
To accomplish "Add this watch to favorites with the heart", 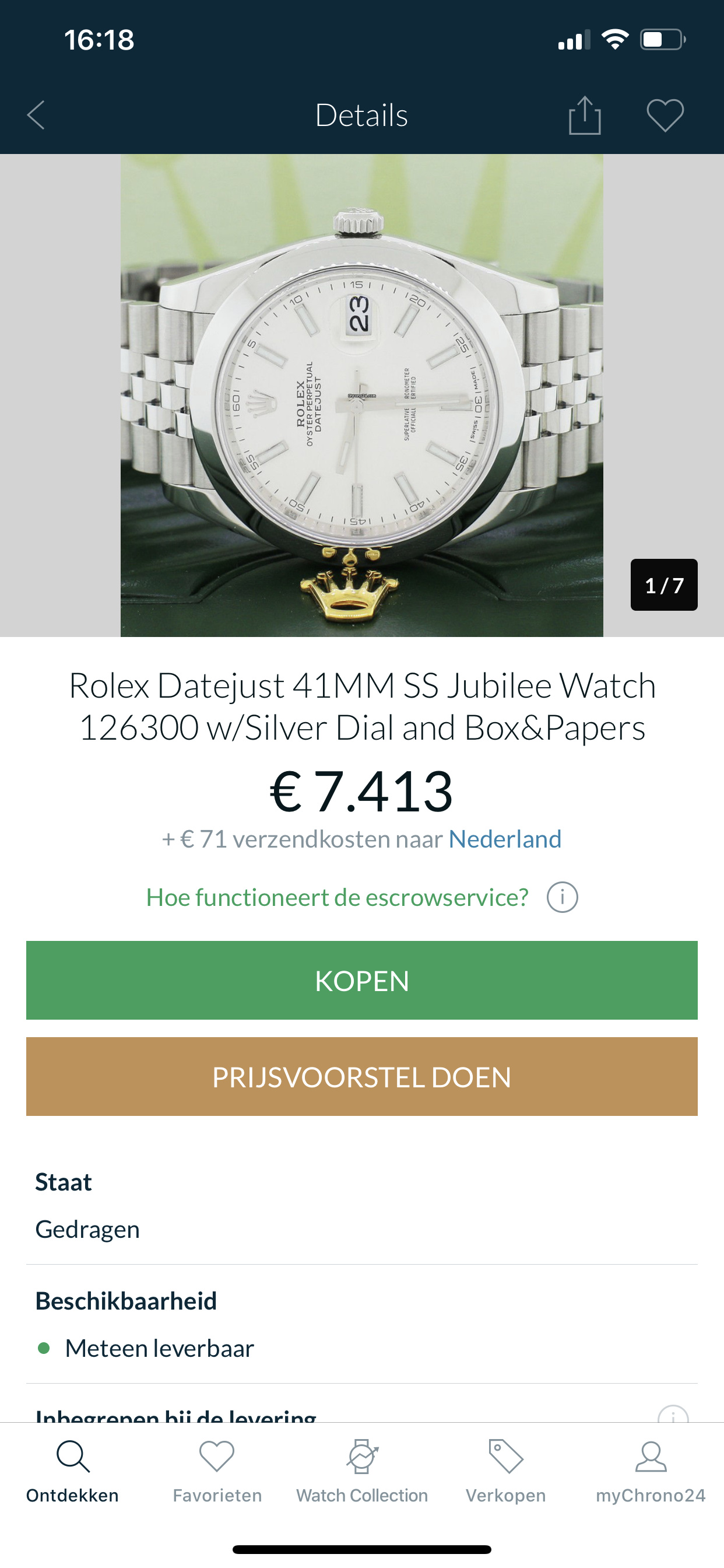I will click(x=665, y=115).
